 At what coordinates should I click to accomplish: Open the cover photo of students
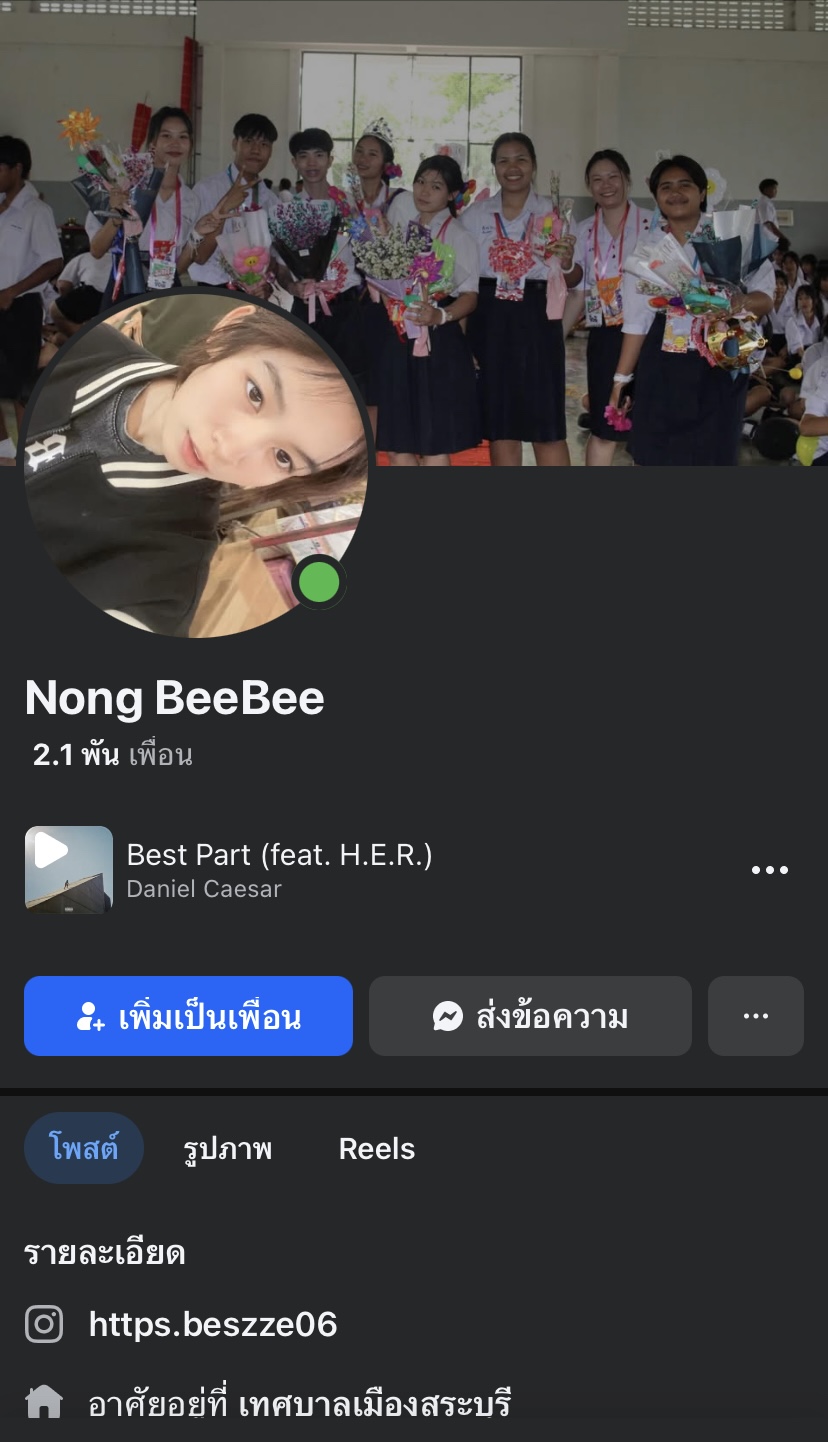[560, 150]
